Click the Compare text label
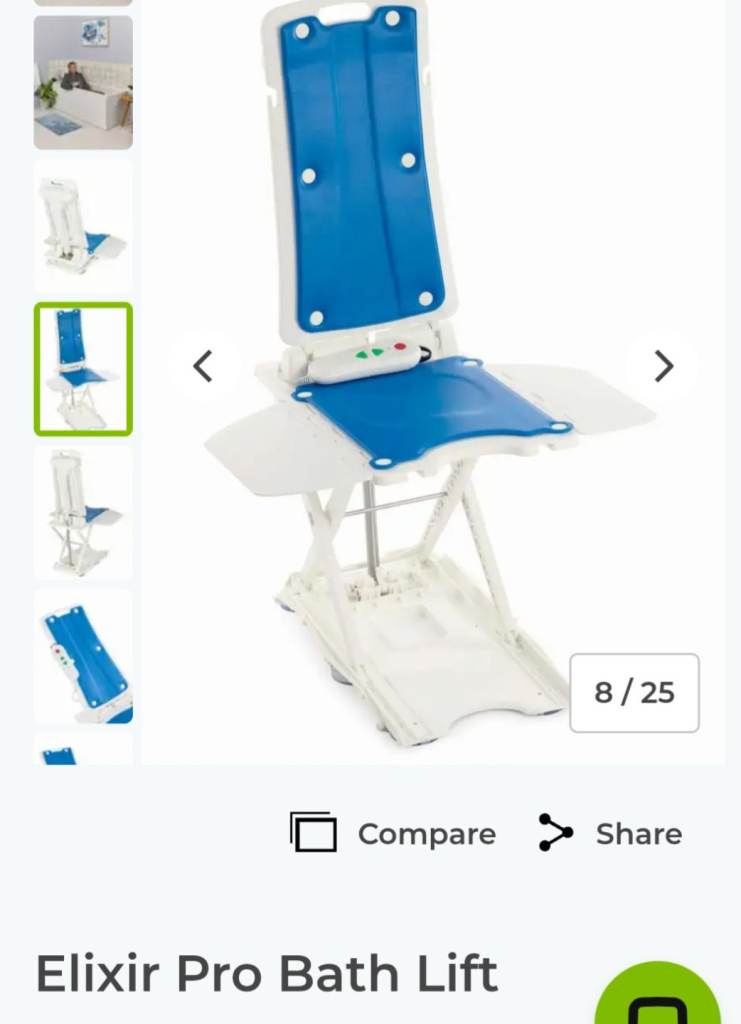The height and width of the screenshot is (1024, 741). (427, 833)
